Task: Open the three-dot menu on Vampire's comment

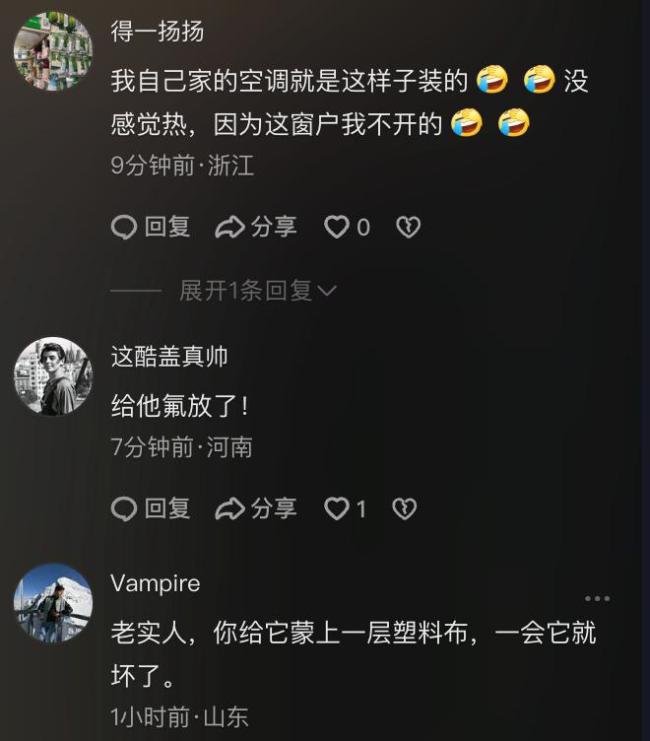Action: click(597, 599)
